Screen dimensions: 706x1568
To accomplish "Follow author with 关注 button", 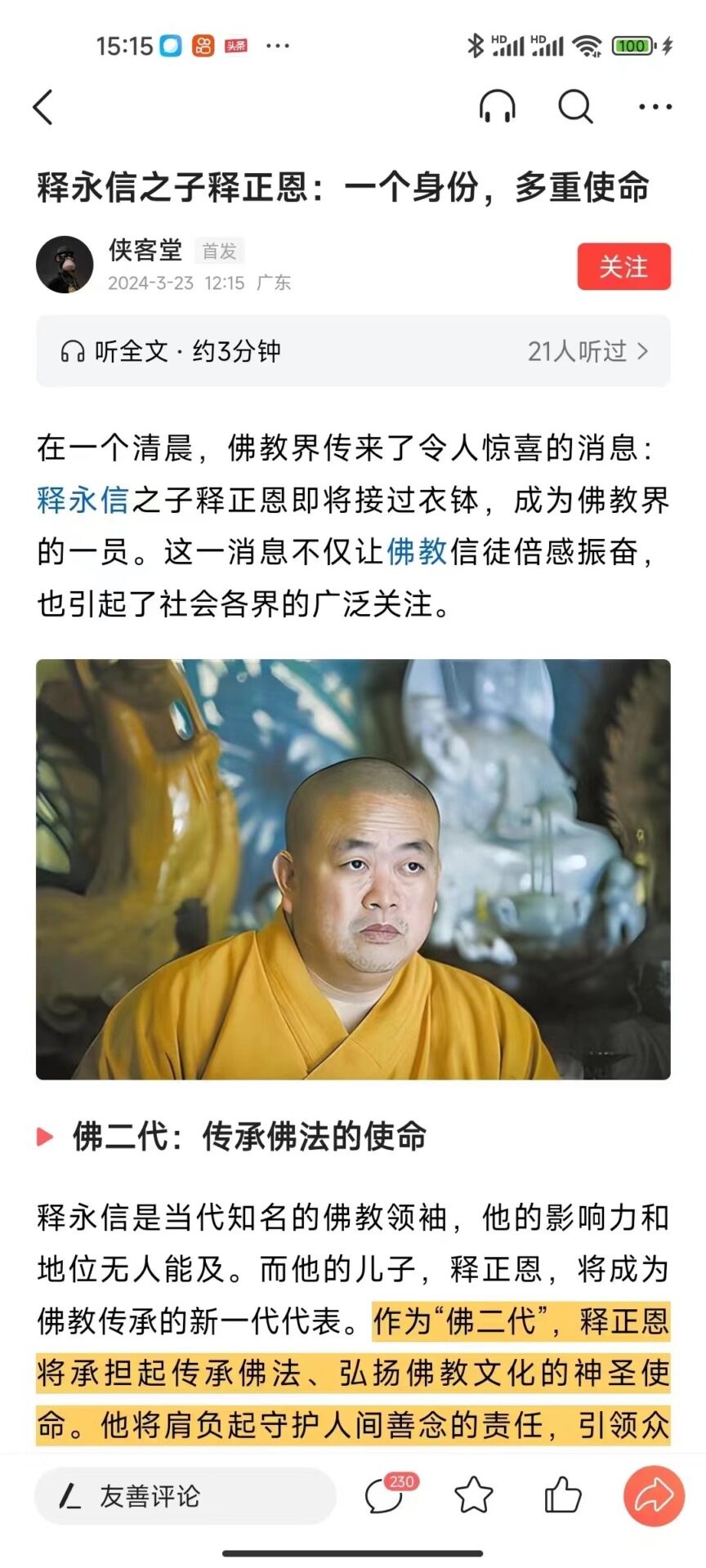I will (623, 266).
